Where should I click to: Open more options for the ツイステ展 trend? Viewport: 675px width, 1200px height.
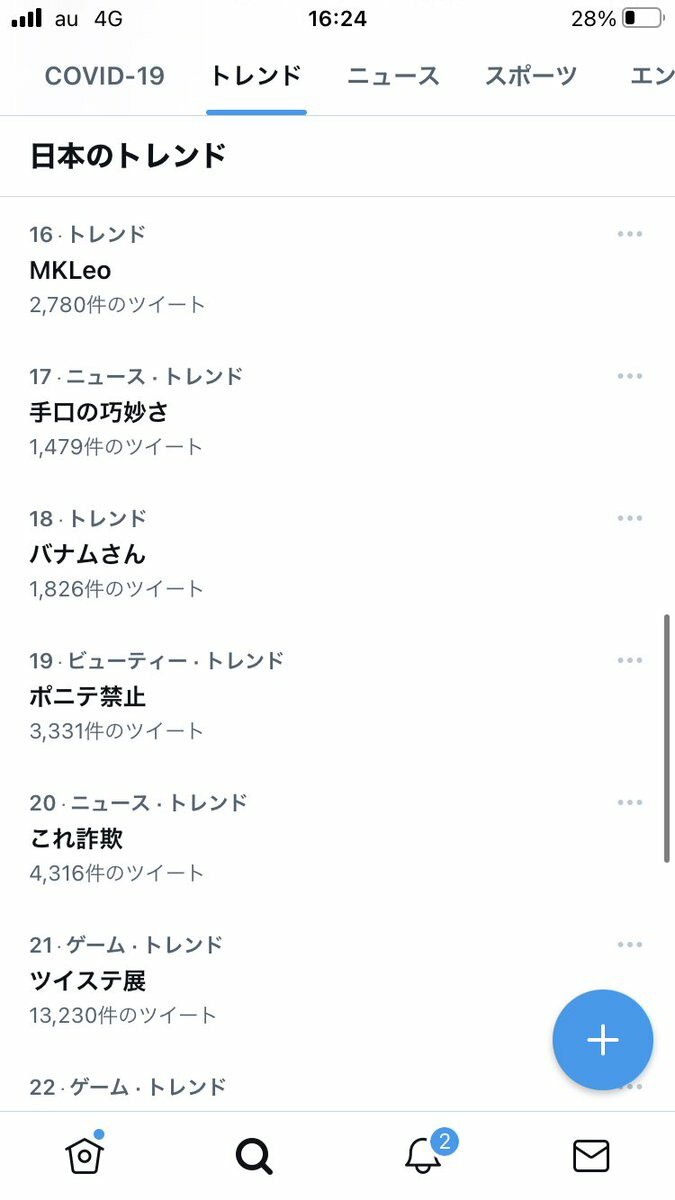(629, 944)
